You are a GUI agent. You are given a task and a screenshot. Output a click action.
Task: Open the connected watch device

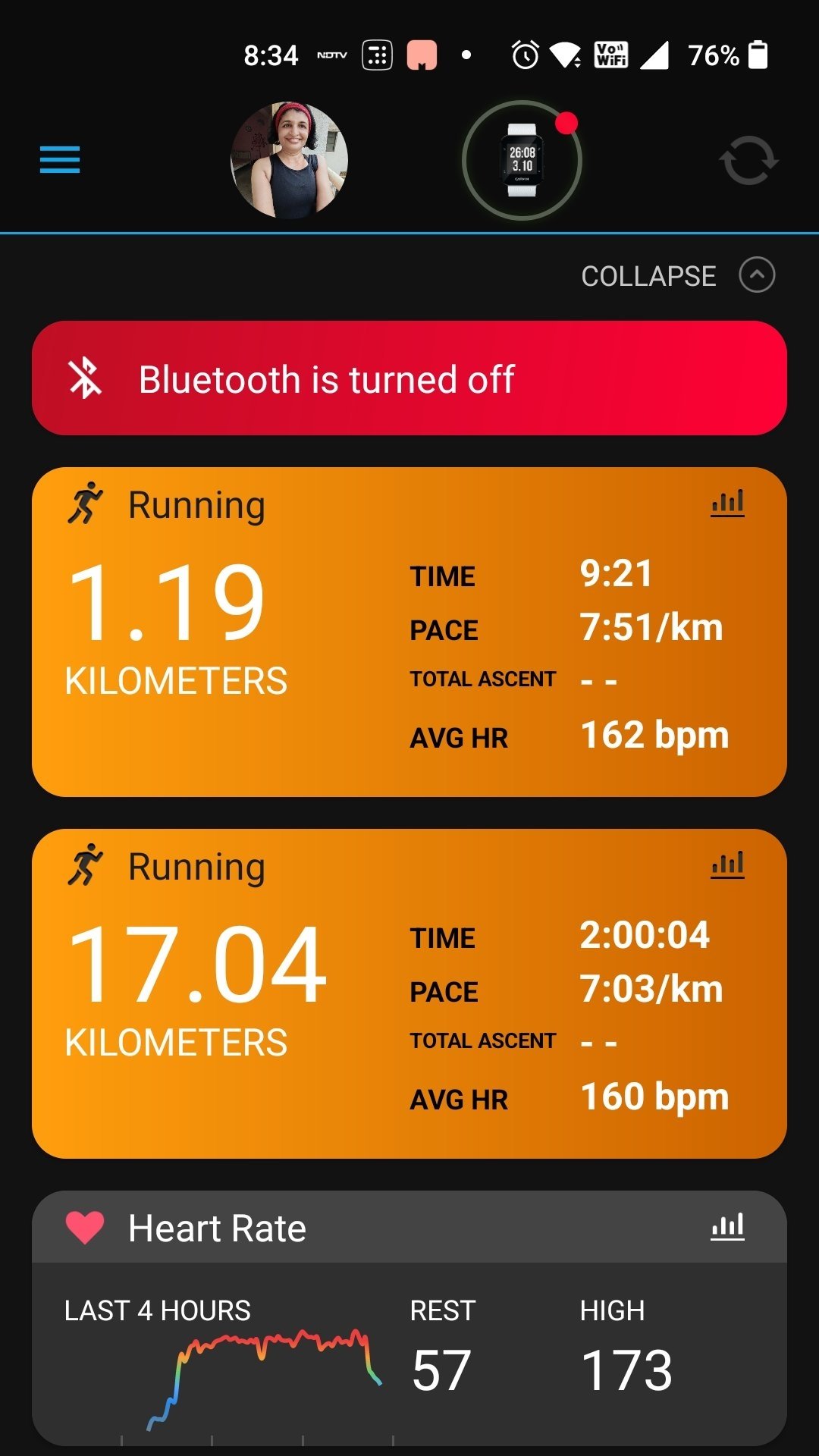[522, 161]
